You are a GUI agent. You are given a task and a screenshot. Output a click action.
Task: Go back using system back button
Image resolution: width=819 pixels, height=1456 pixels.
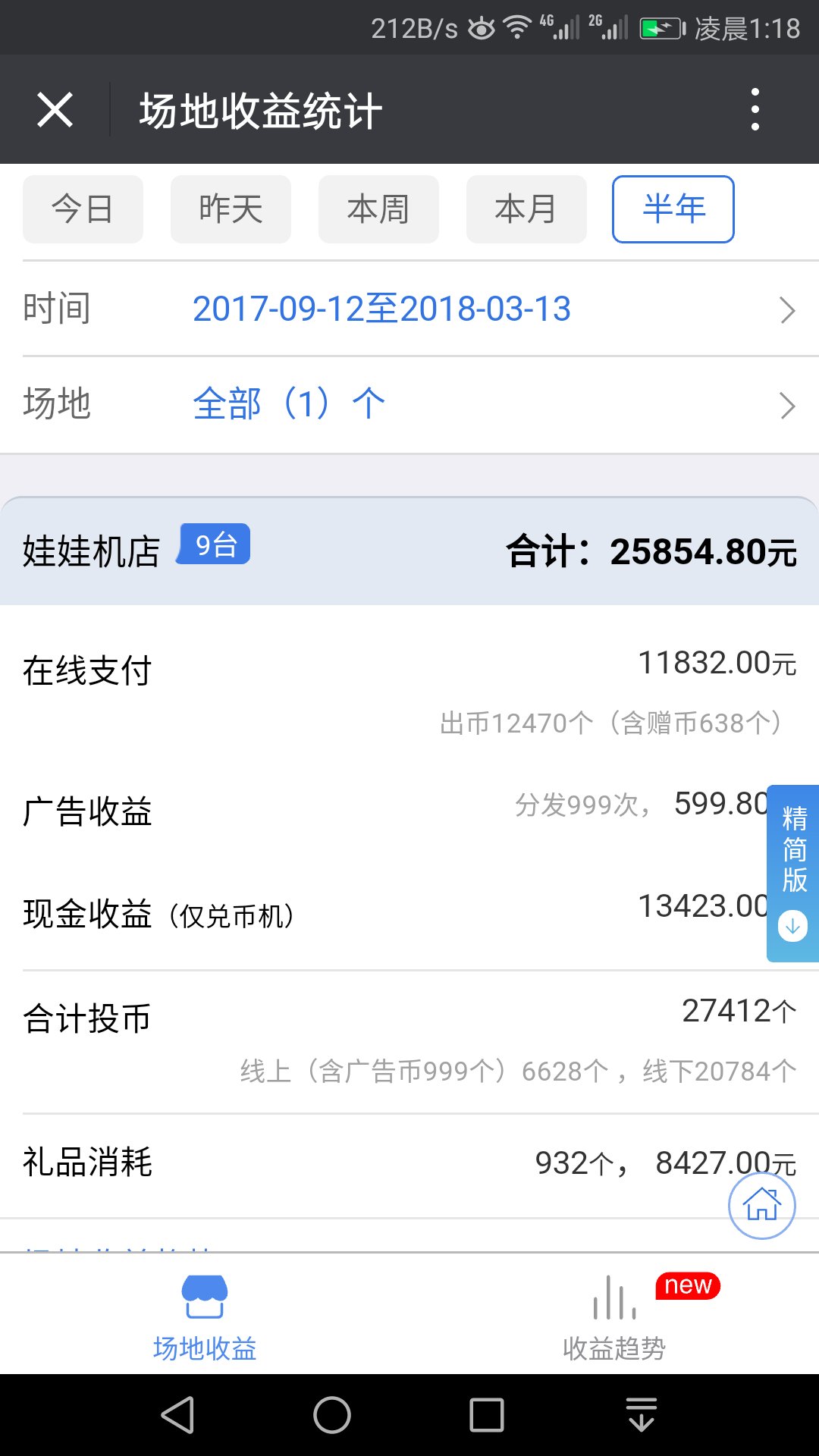click(178, 1415)
